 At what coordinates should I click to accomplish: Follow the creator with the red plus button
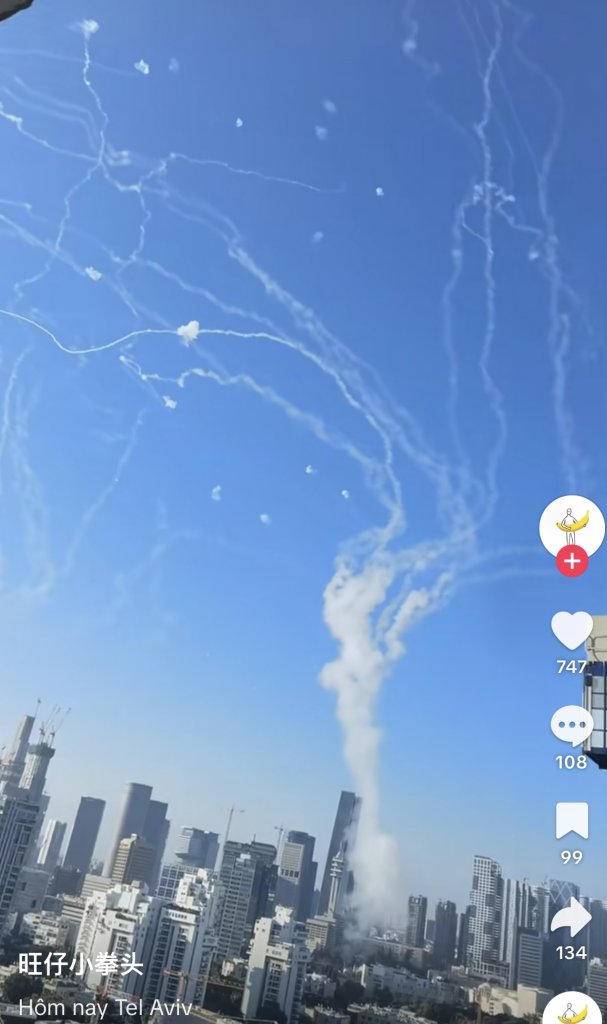(571, 561)
